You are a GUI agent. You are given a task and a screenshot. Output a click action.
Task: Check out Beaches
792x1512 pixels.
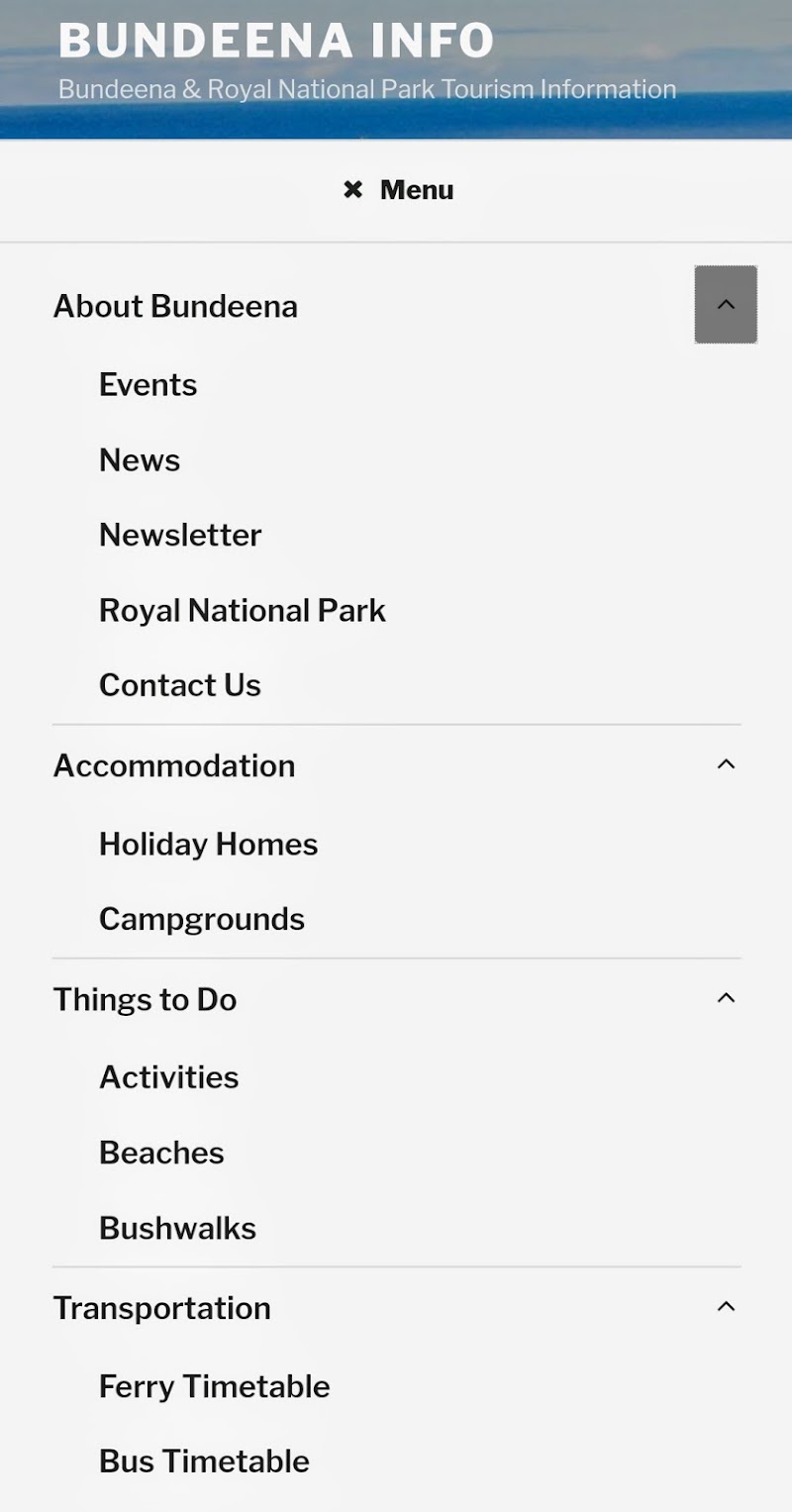pyautogui.click(x=161, y=1153)
